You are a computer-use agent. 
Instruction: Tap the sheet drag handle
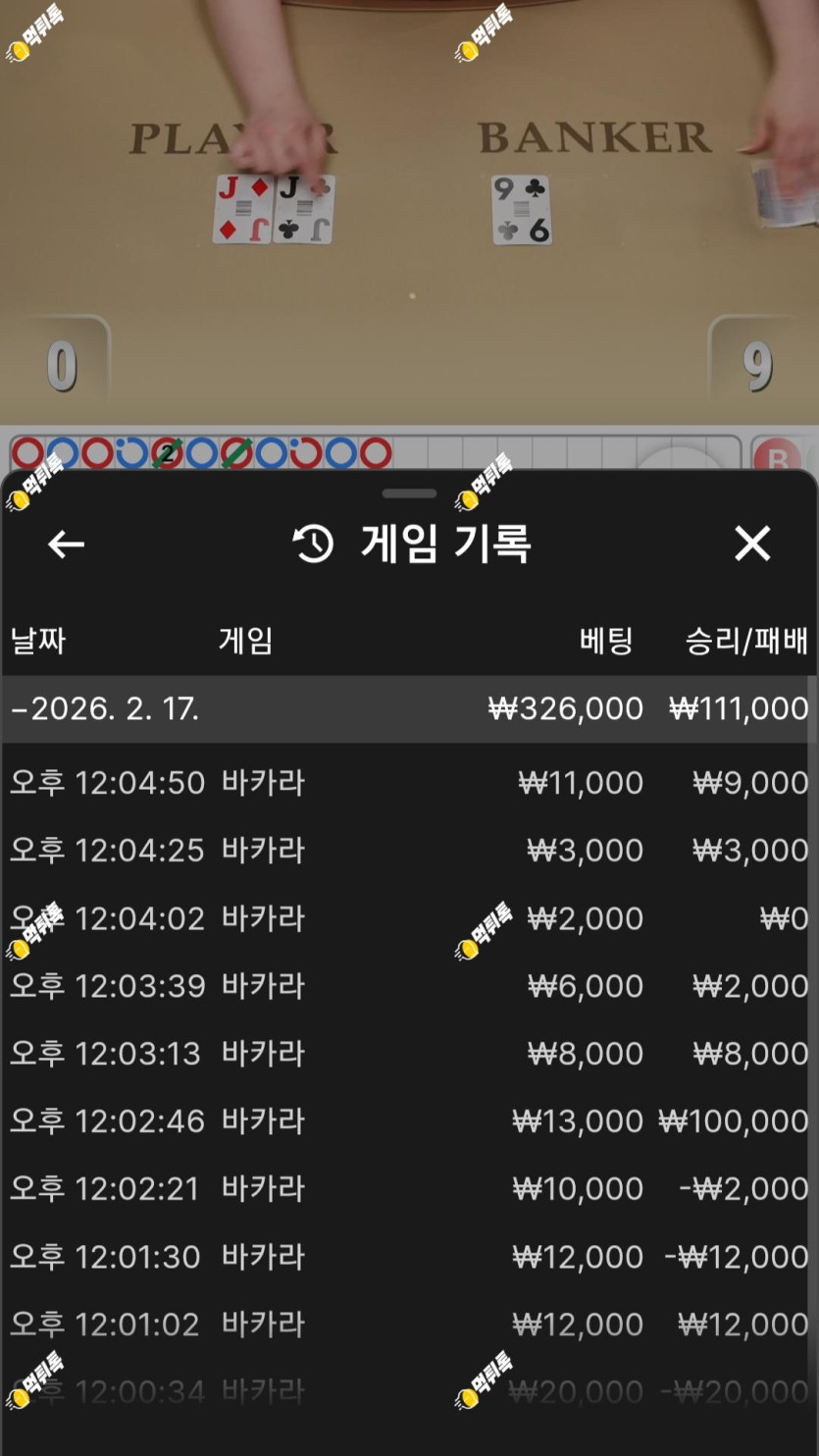click(x=409, y=494)
